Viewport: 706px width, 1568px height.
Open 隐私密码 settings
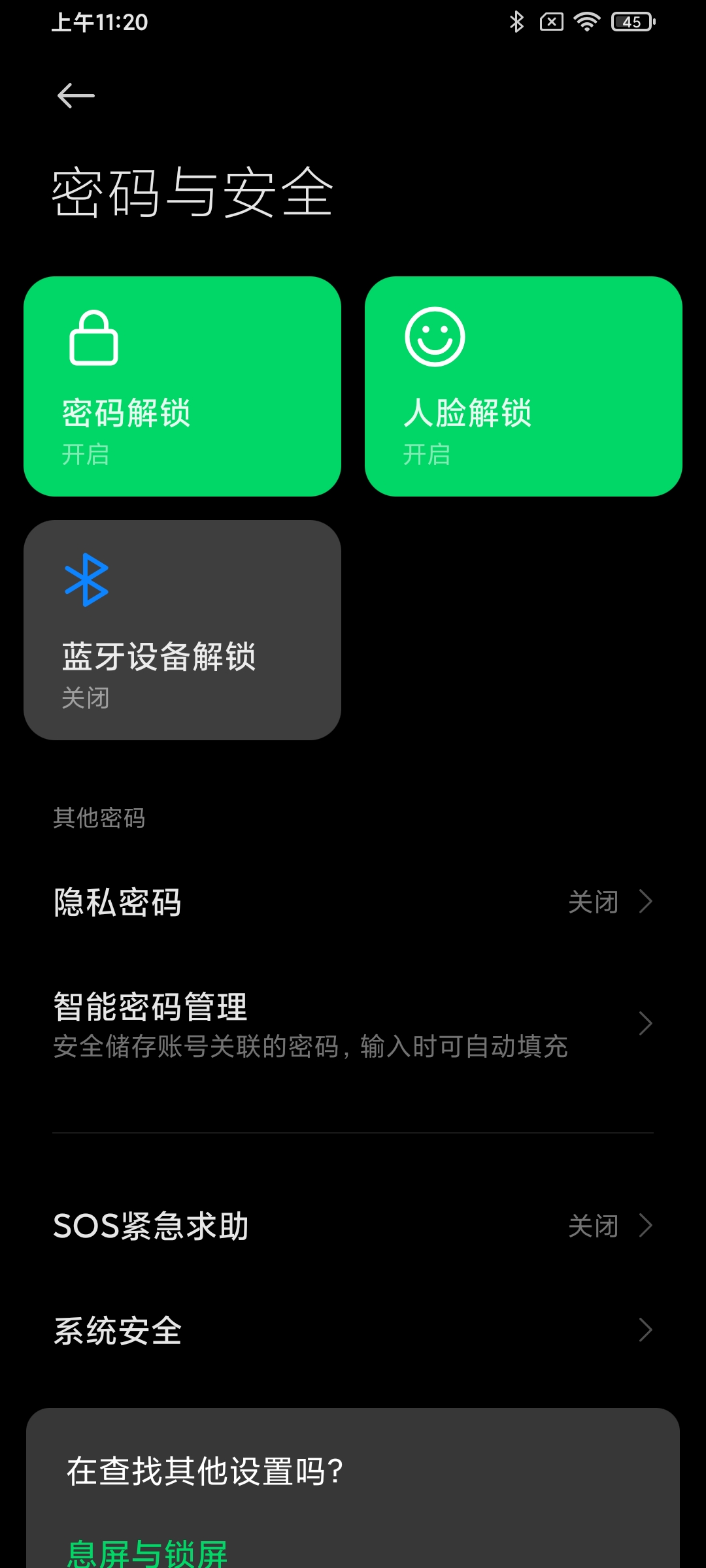coord(353,902)
